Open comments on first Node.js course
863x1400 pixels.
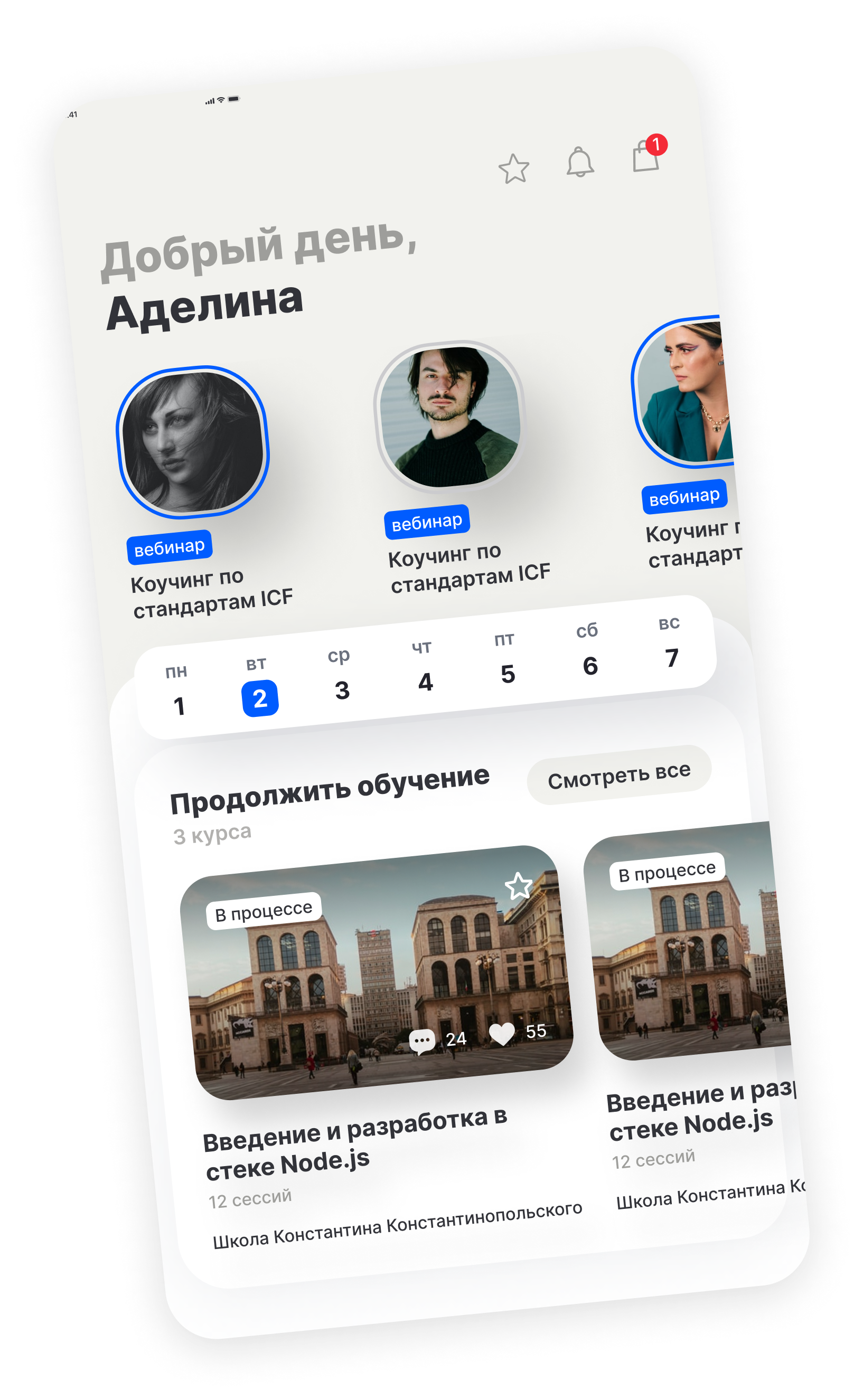coord(423,1042)
